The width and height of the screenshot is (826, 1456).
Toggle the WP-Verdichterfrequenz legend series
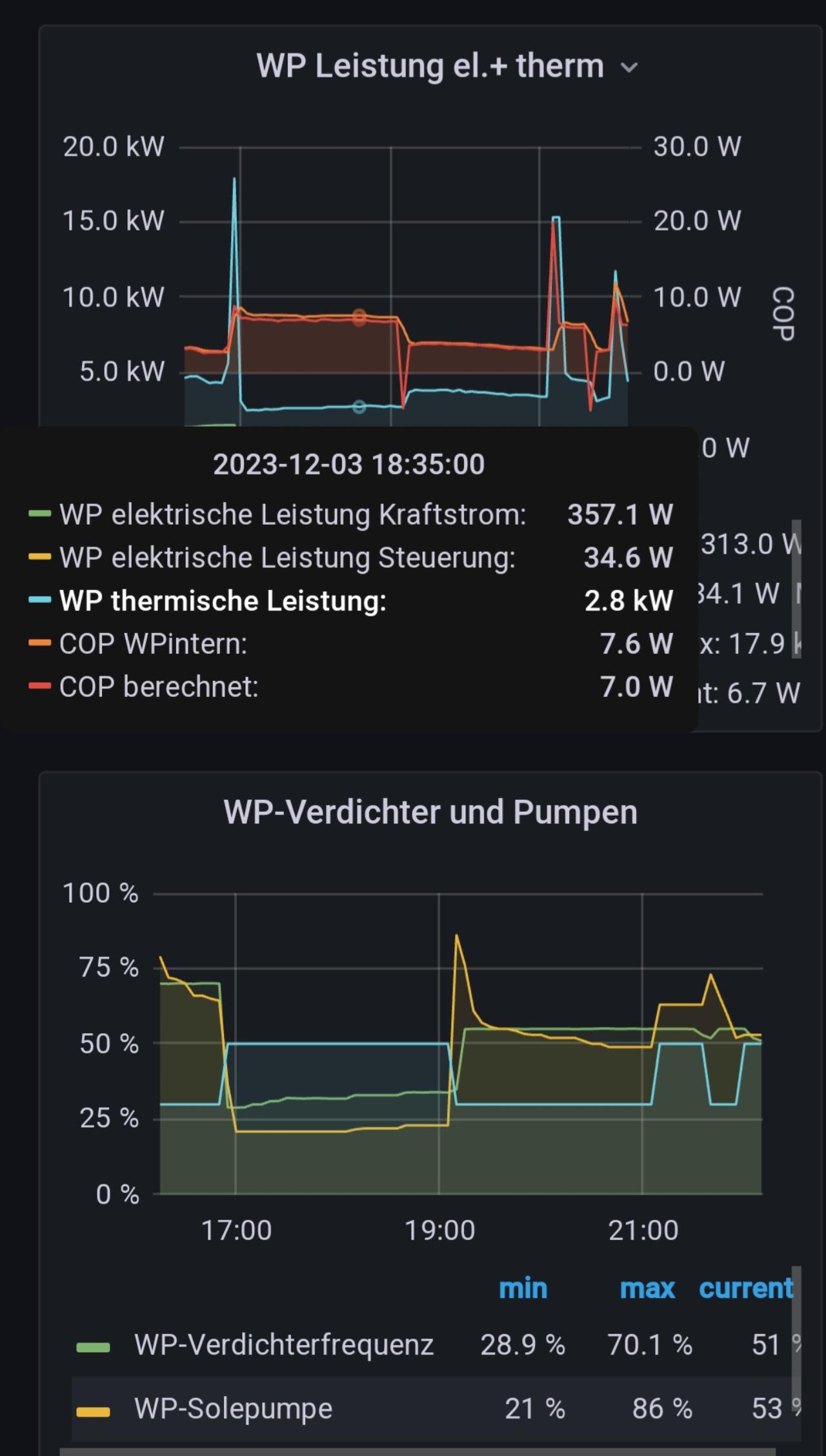[x=284, y=1345]
